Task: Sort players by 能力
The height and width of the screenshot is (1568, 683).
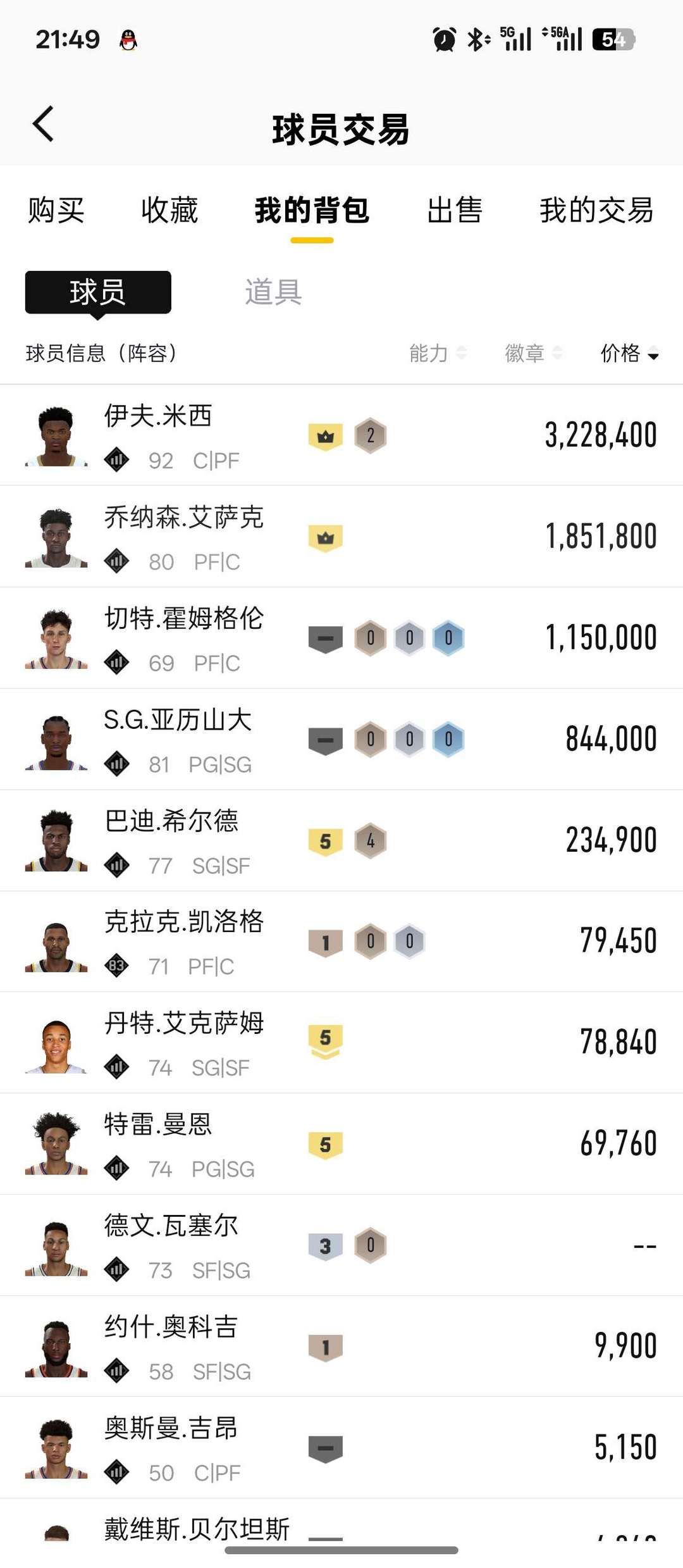Action: tap(438, 353)
